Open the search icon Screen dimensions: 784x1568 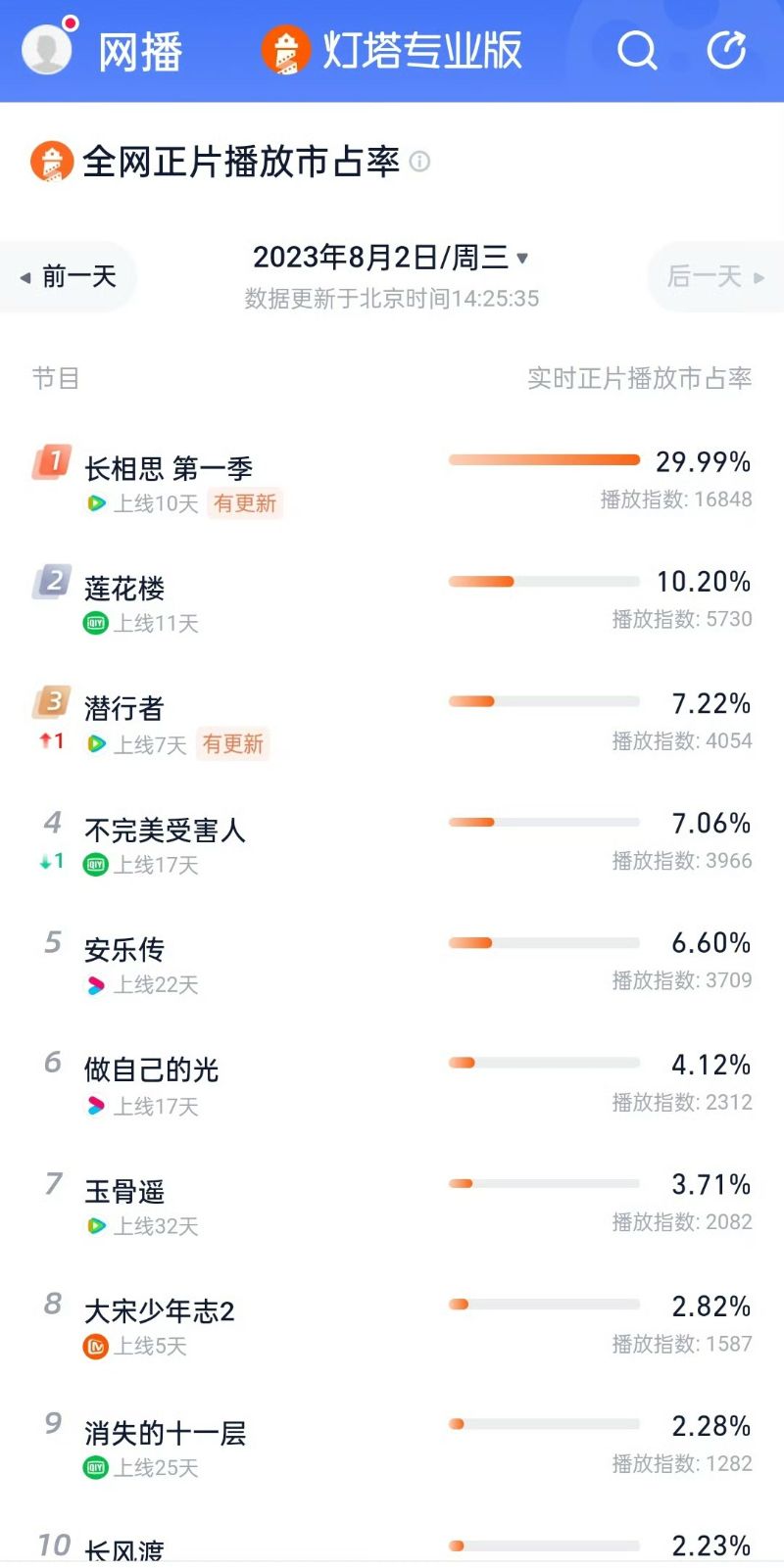coord(637,50)
